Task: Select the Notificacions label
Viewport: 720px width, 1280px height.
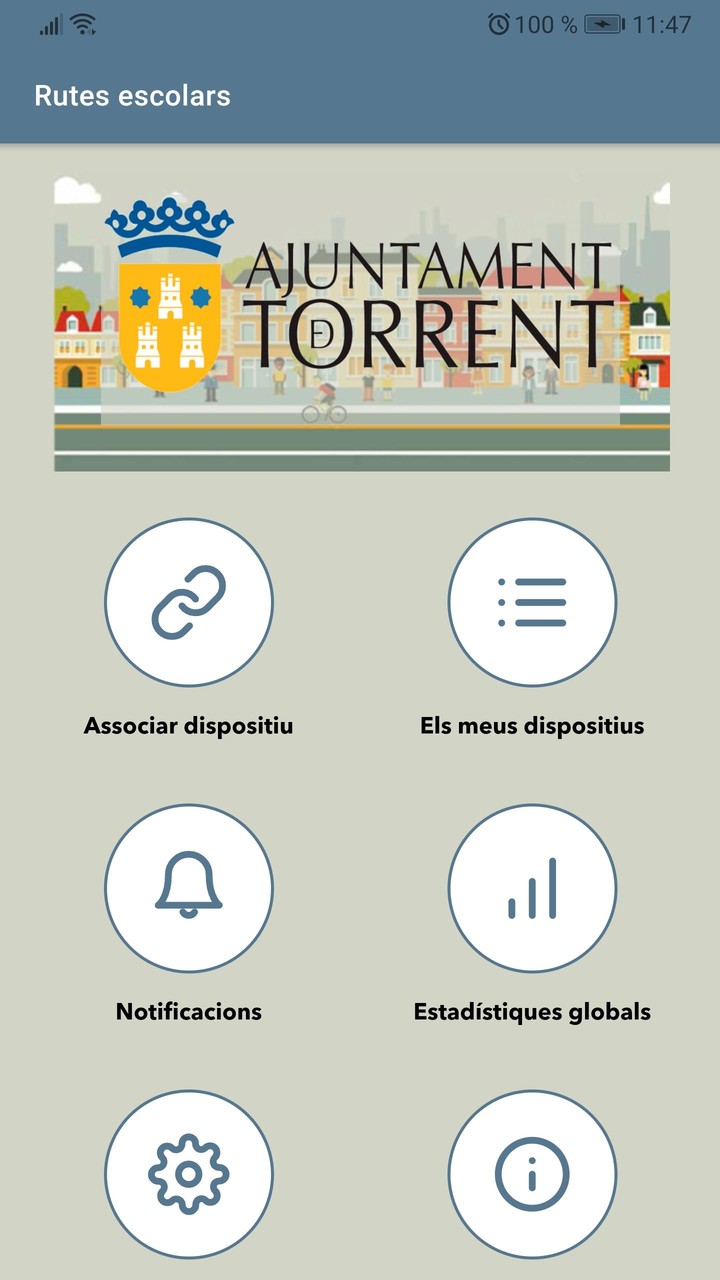Action: pos(189,1011)
